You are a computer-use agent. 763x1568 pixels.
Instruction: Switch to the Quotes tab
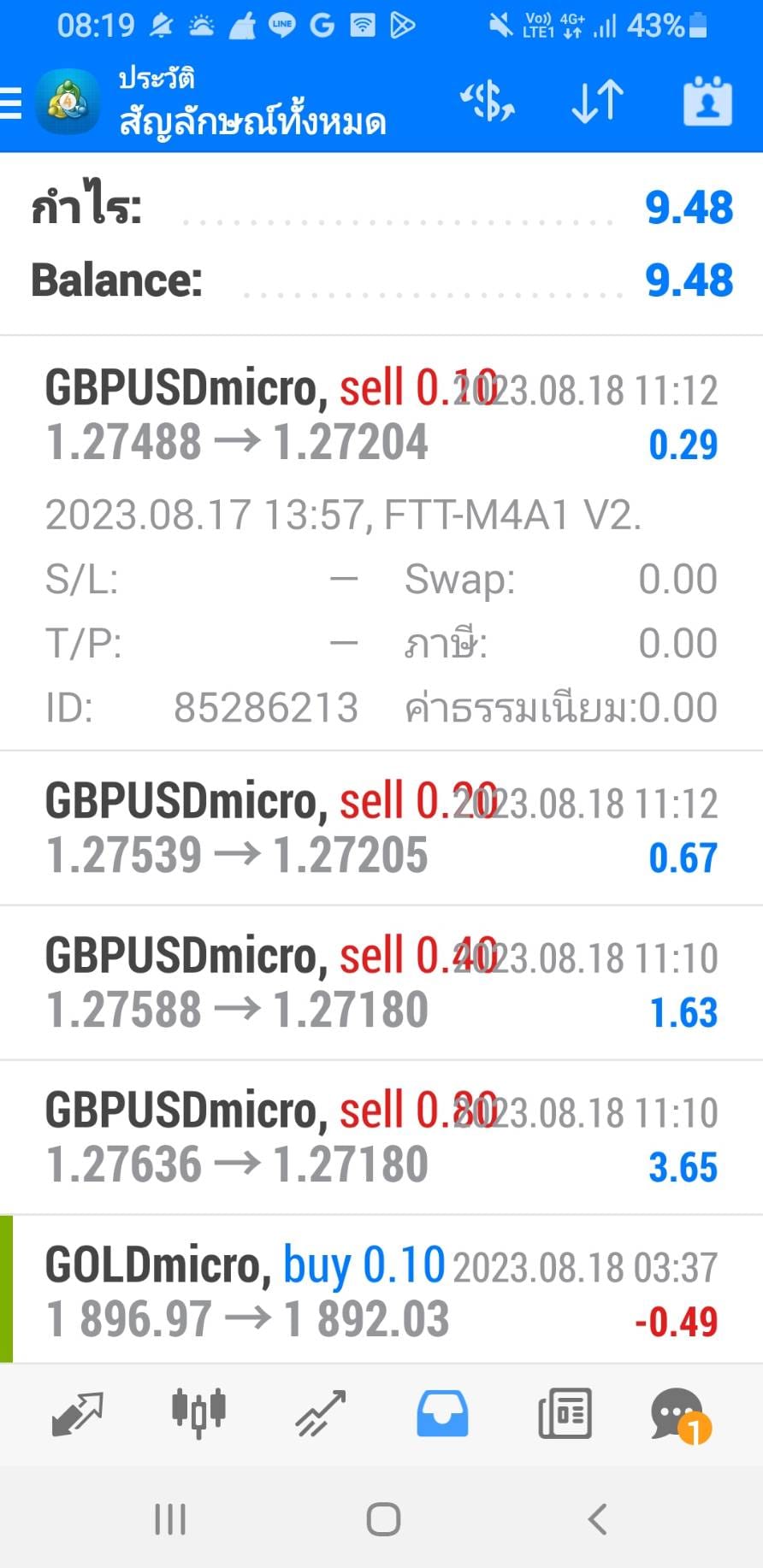[77, 1413]
